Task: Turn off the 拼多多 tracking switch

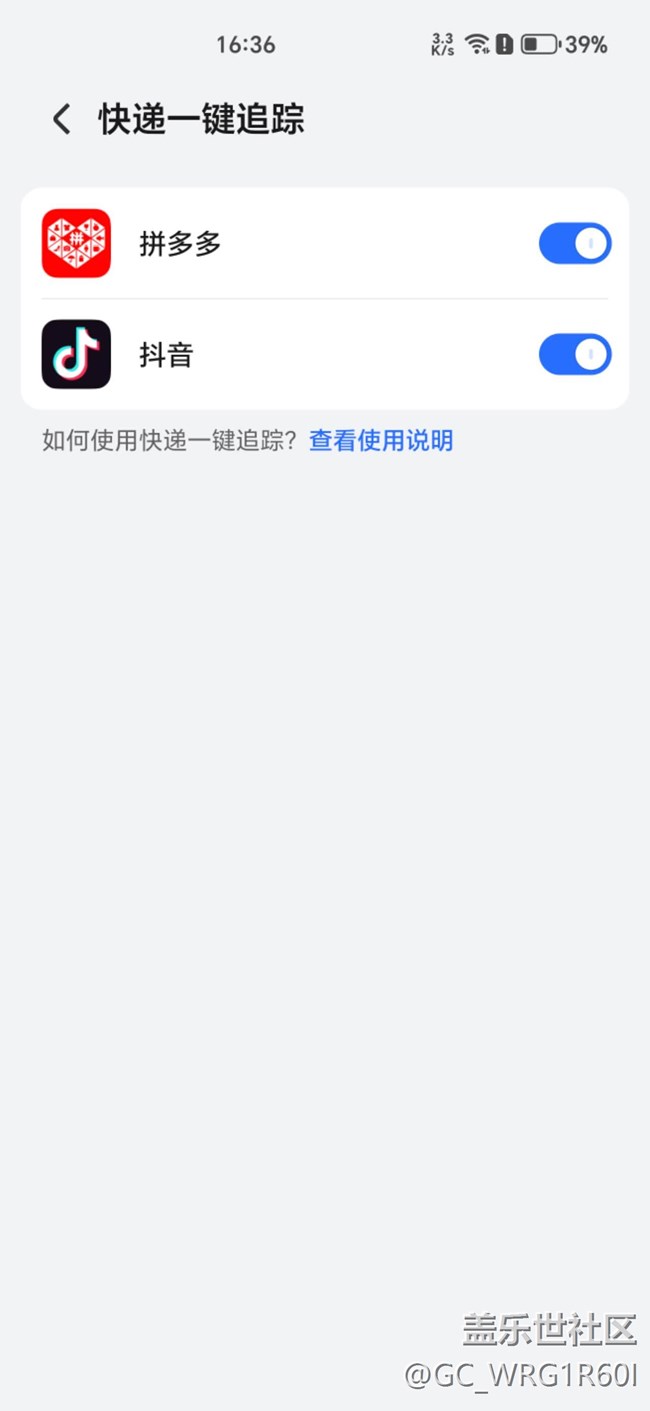Action: pos(574,244)
